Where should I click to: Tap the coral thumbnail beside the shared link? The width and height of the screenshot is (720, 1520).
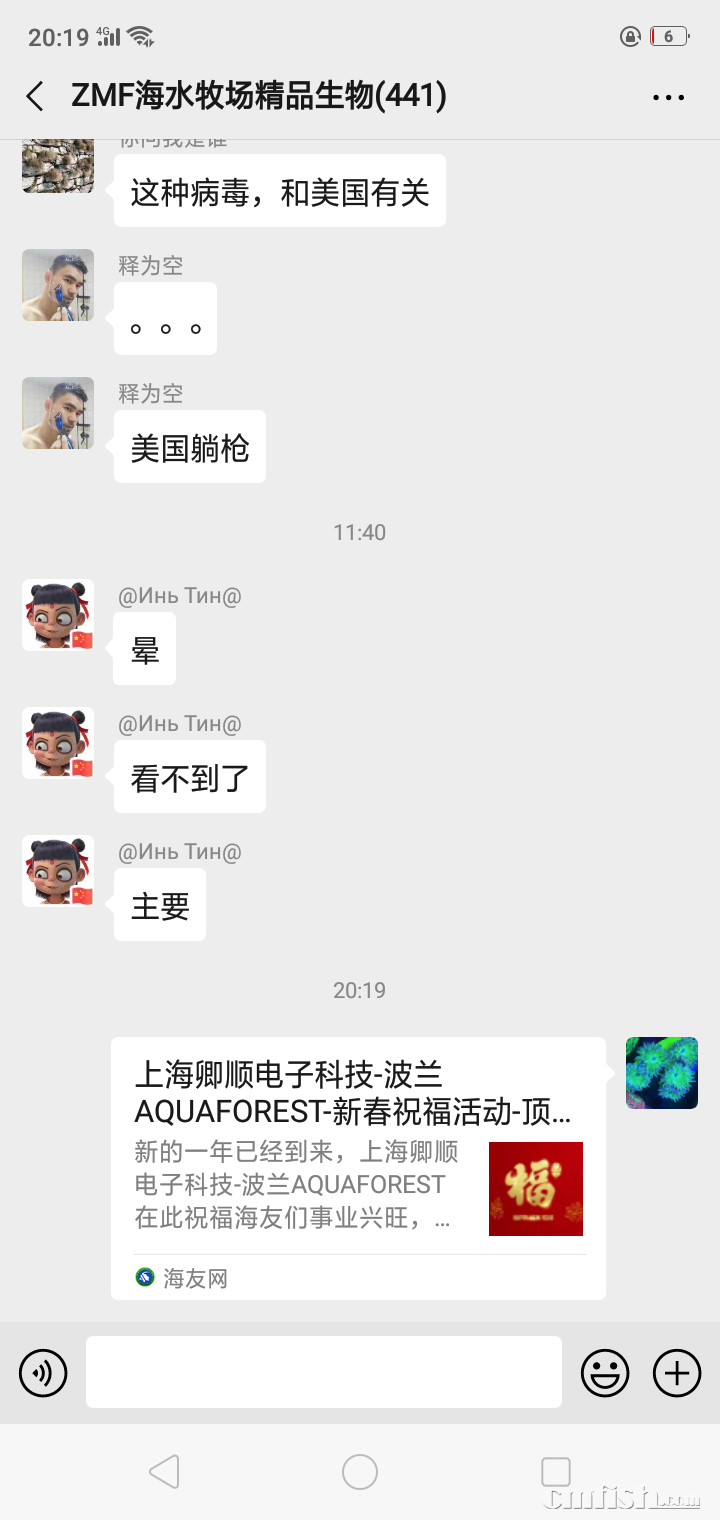661,1074
